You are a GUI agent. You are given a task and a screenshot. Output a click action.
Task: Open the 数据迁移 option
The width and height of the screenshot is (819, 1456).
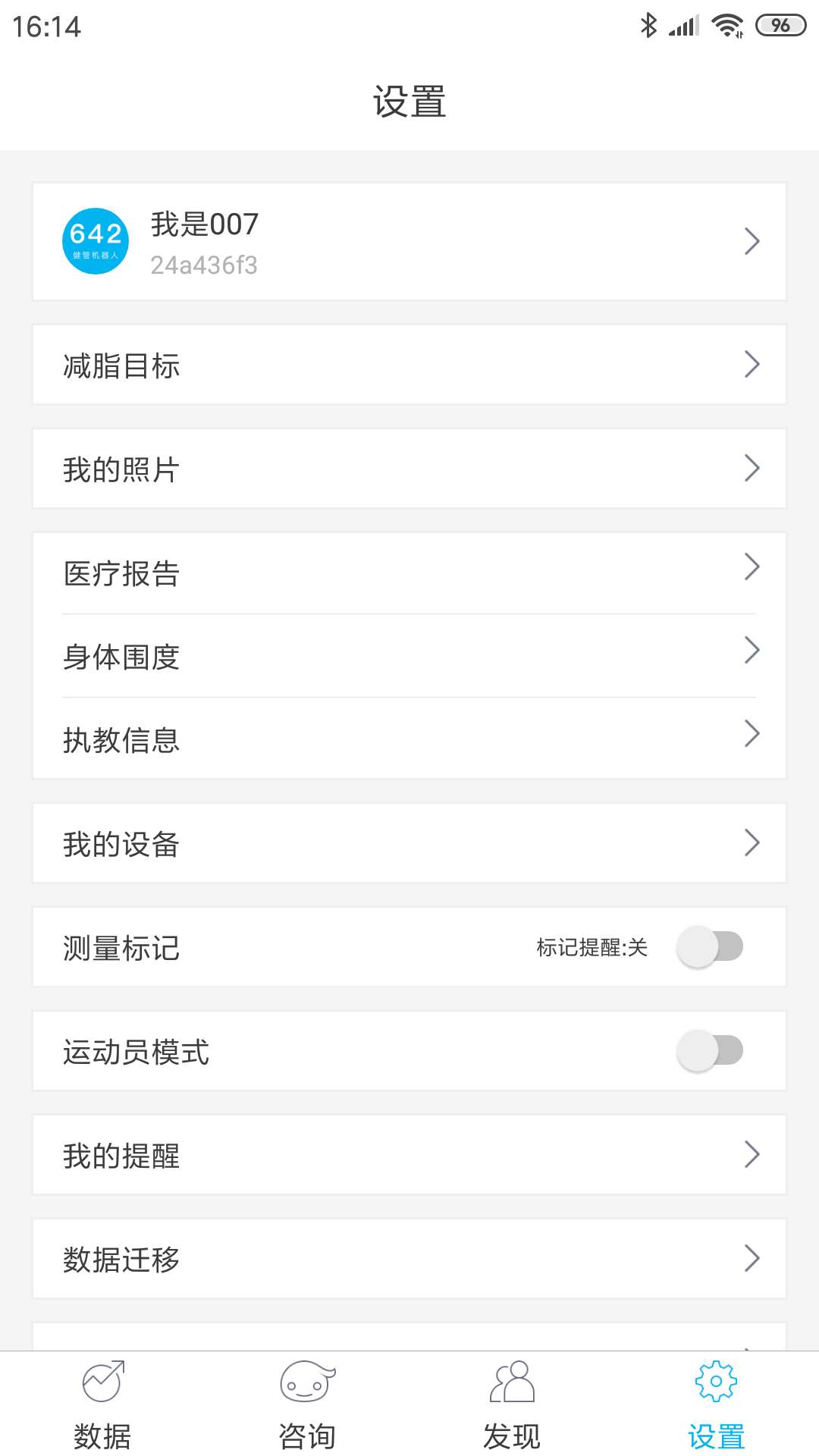409,1259
